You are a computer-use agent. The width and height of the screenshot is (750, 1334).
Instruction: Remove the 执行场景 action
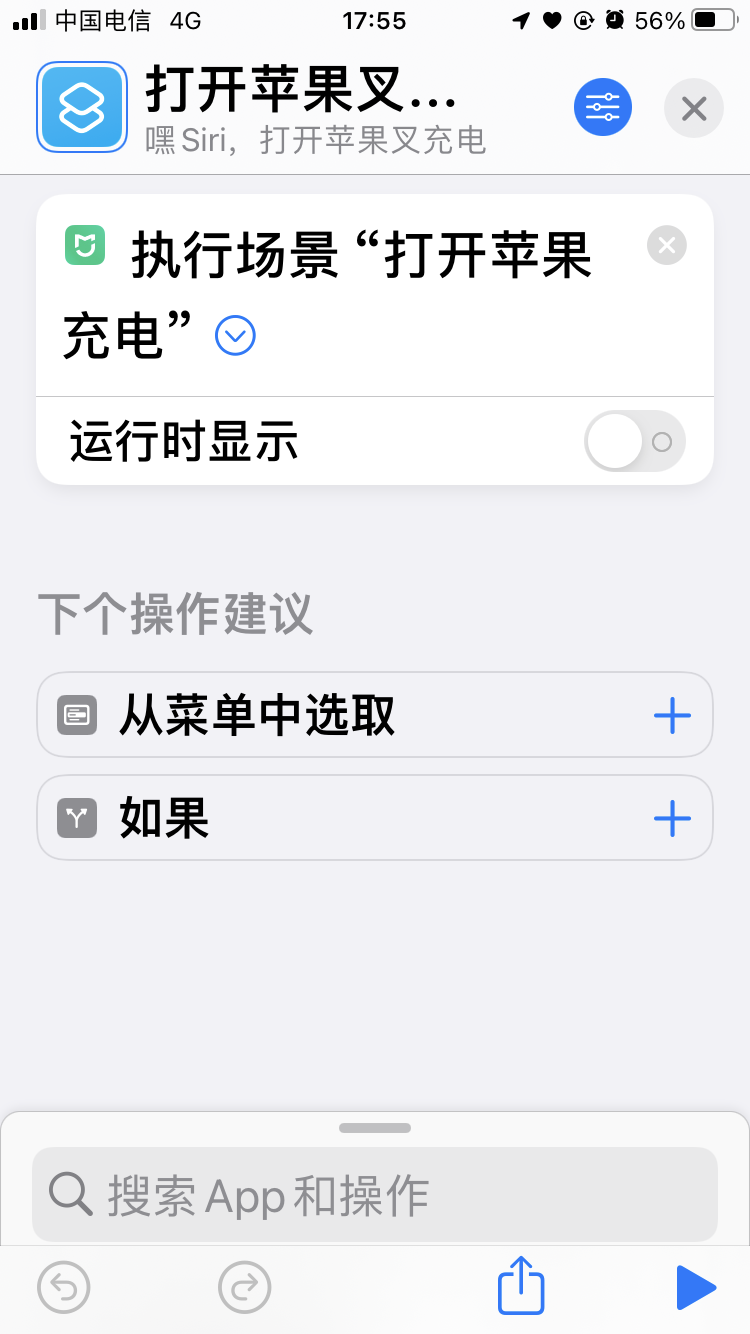point(667,245)
